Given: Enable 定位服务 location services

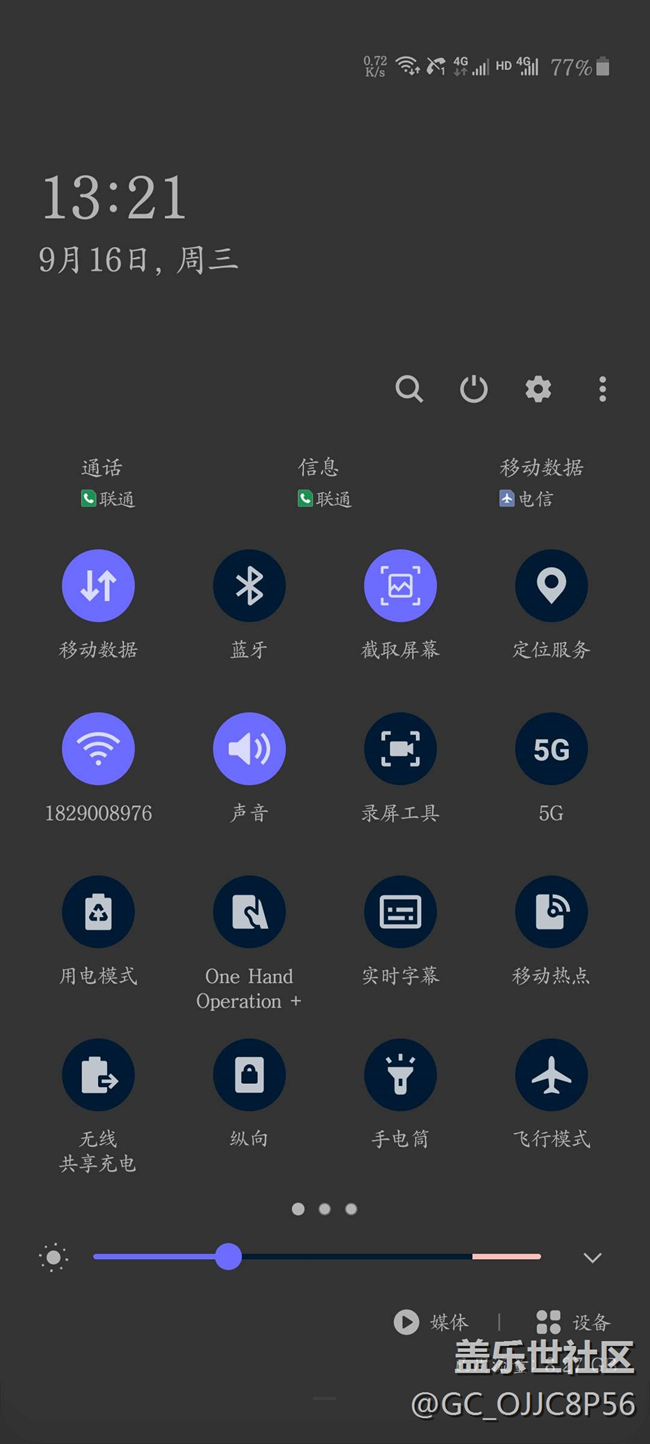Looking at the screenshot, I should [x=551, y=585].
